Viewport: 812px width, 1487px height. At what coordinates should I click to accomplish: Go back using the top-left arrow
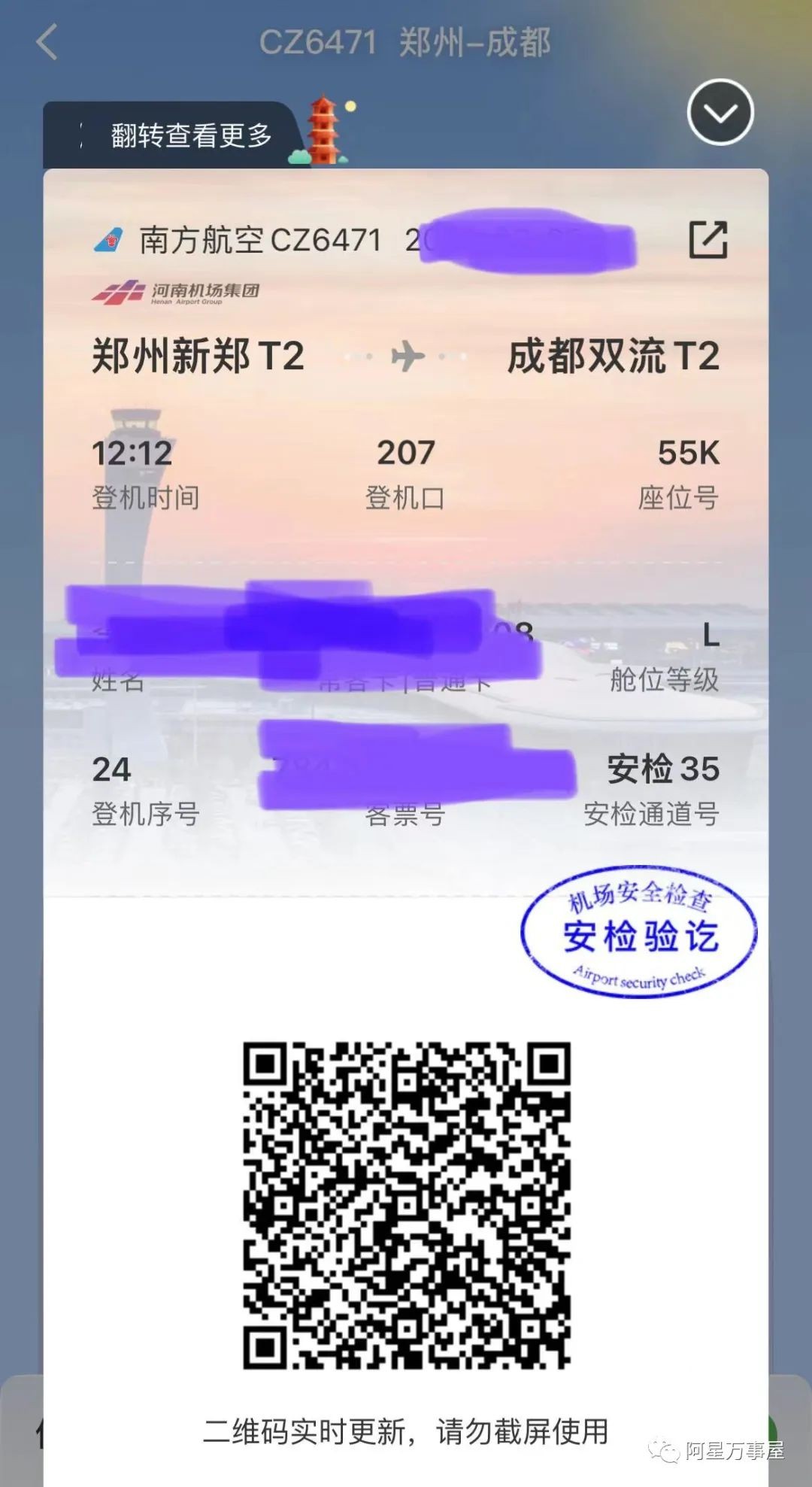tap(47, 42)
